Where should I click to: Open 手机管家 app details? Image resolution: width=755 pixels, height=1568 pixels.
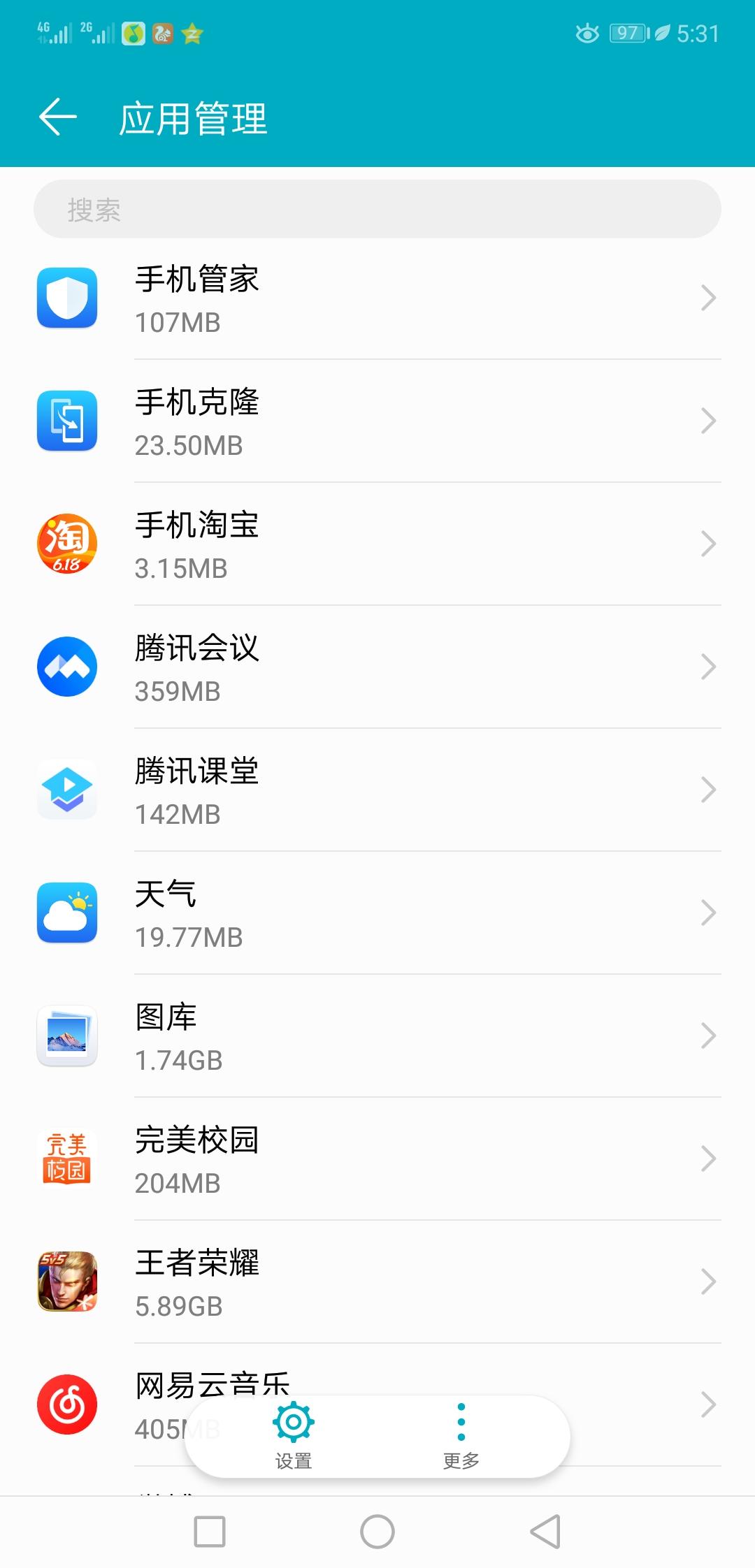pyautogui.click(x=377, y=298)
